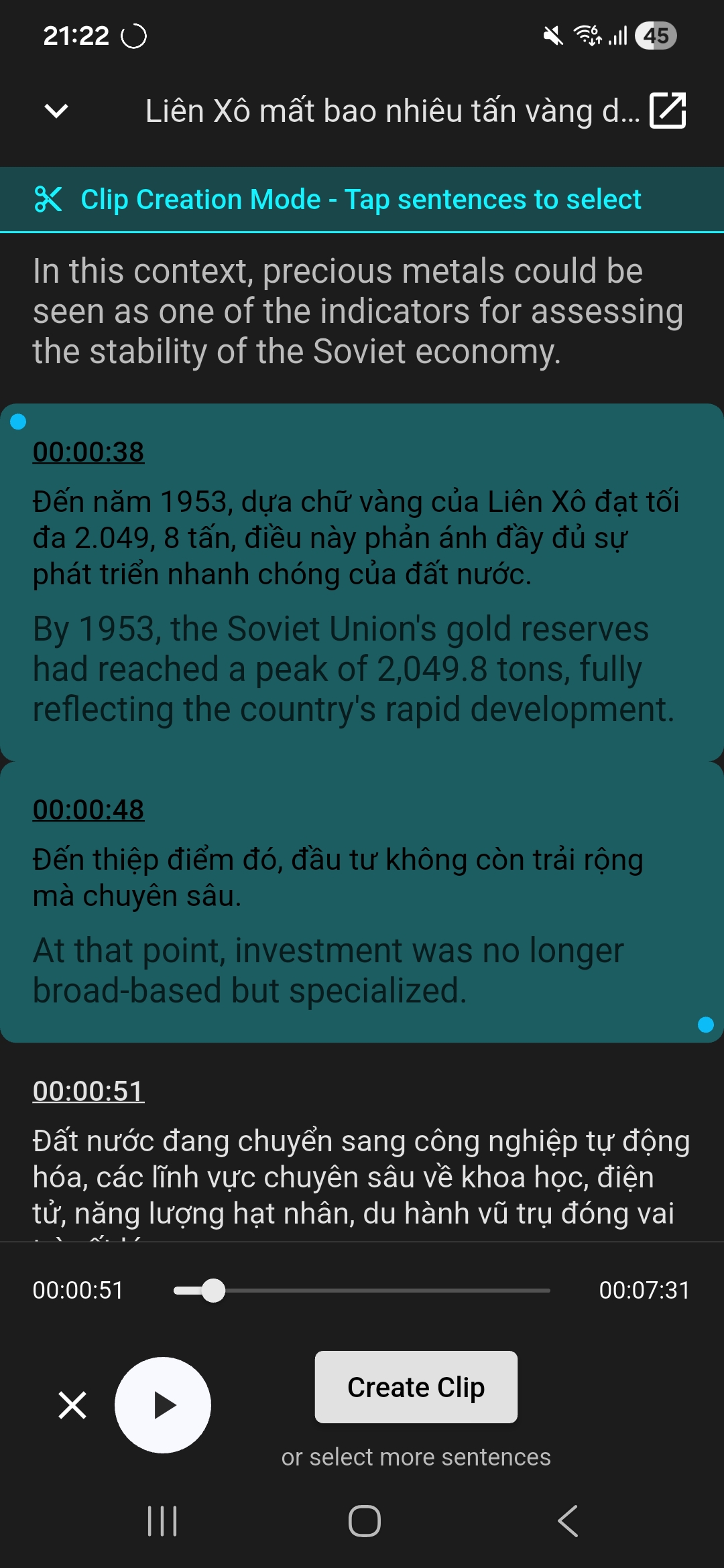Open episode in external view with share icon
724x1568 pixels.
[x=668, y=110]
